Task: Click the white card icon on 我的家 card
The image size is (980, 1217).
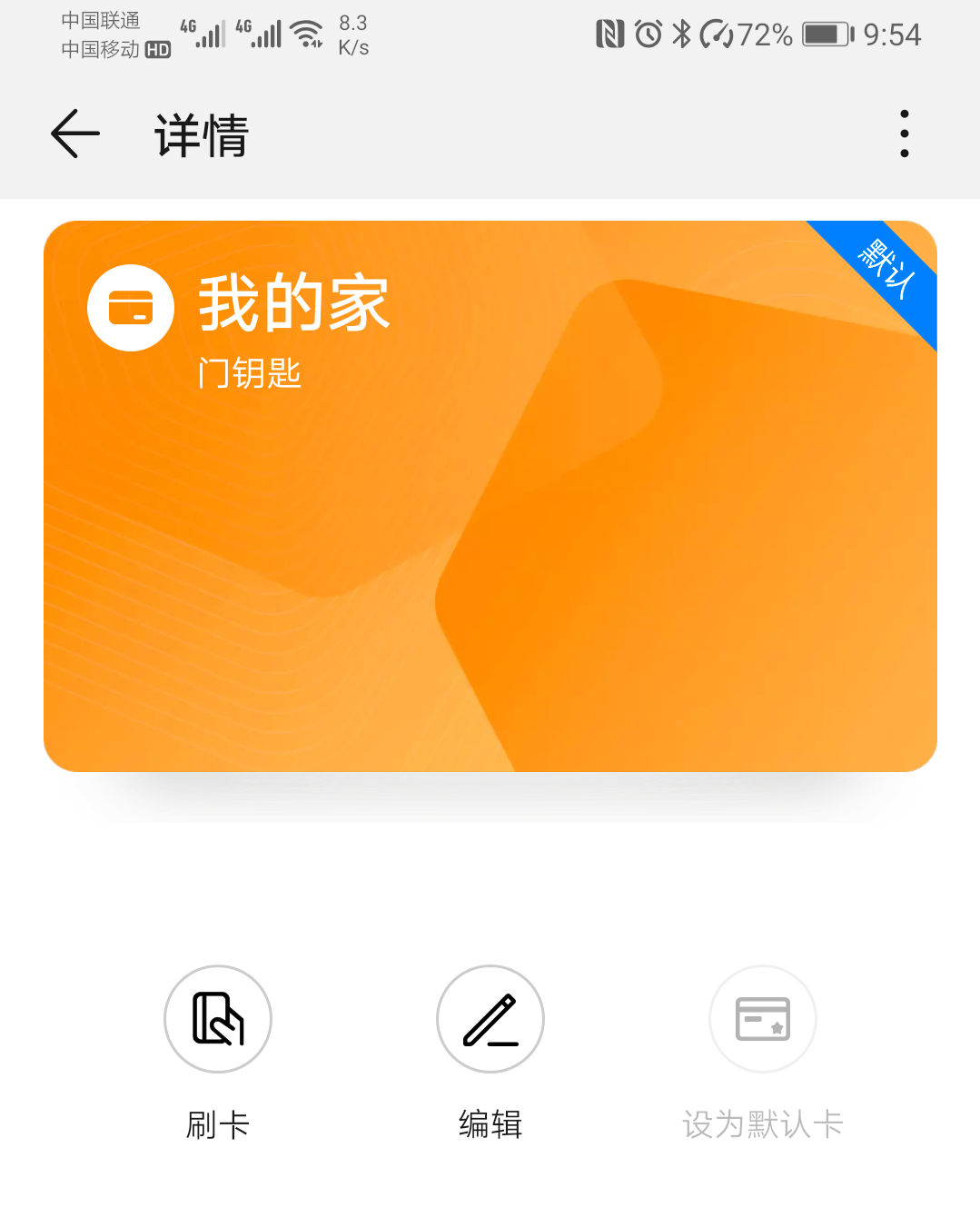Action: [130, 308]
